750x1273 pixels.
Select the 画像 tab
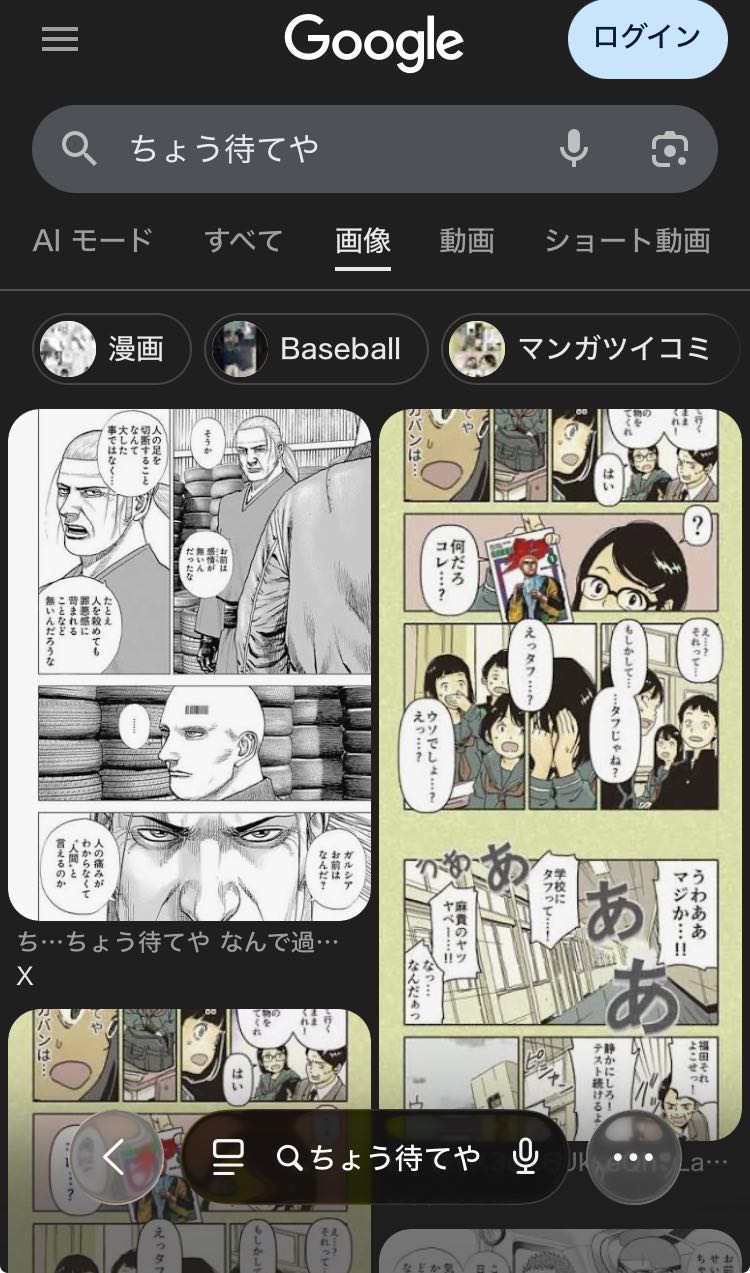[363, 240]
